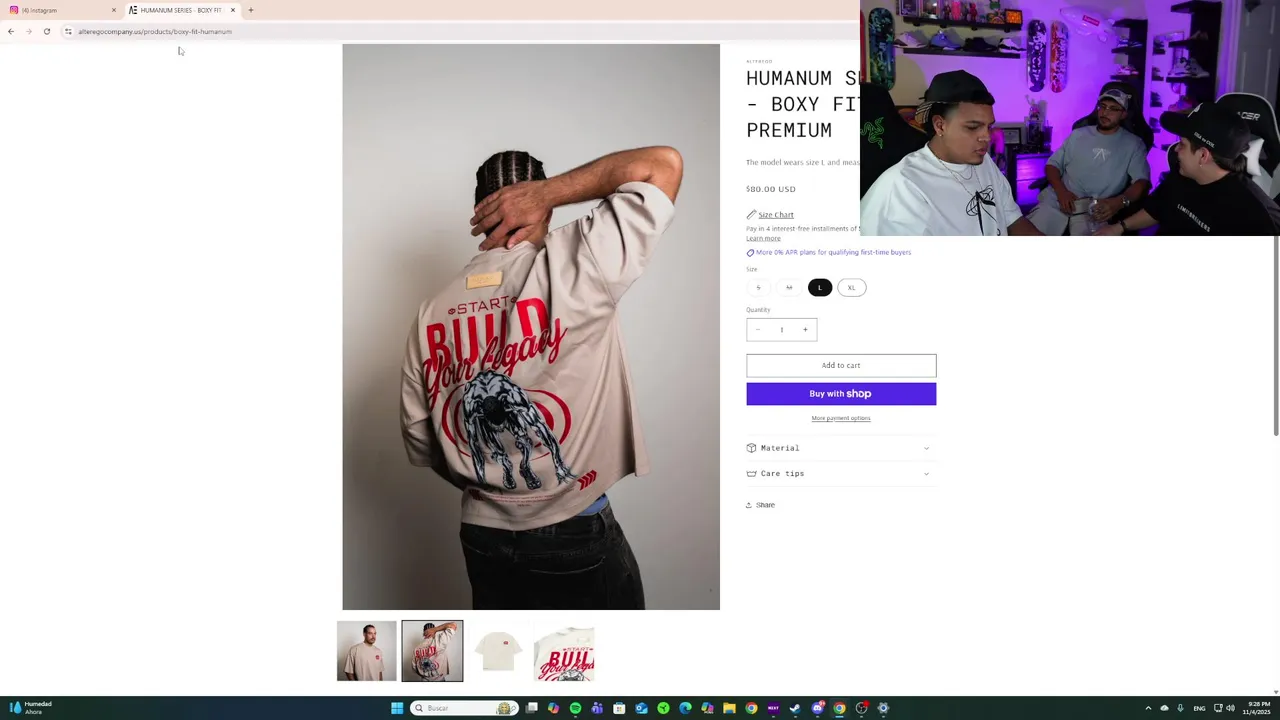The width and height of the screenshot is (1280, 720).
Task: Open the Learn more installments link
Action: (763, 239)
